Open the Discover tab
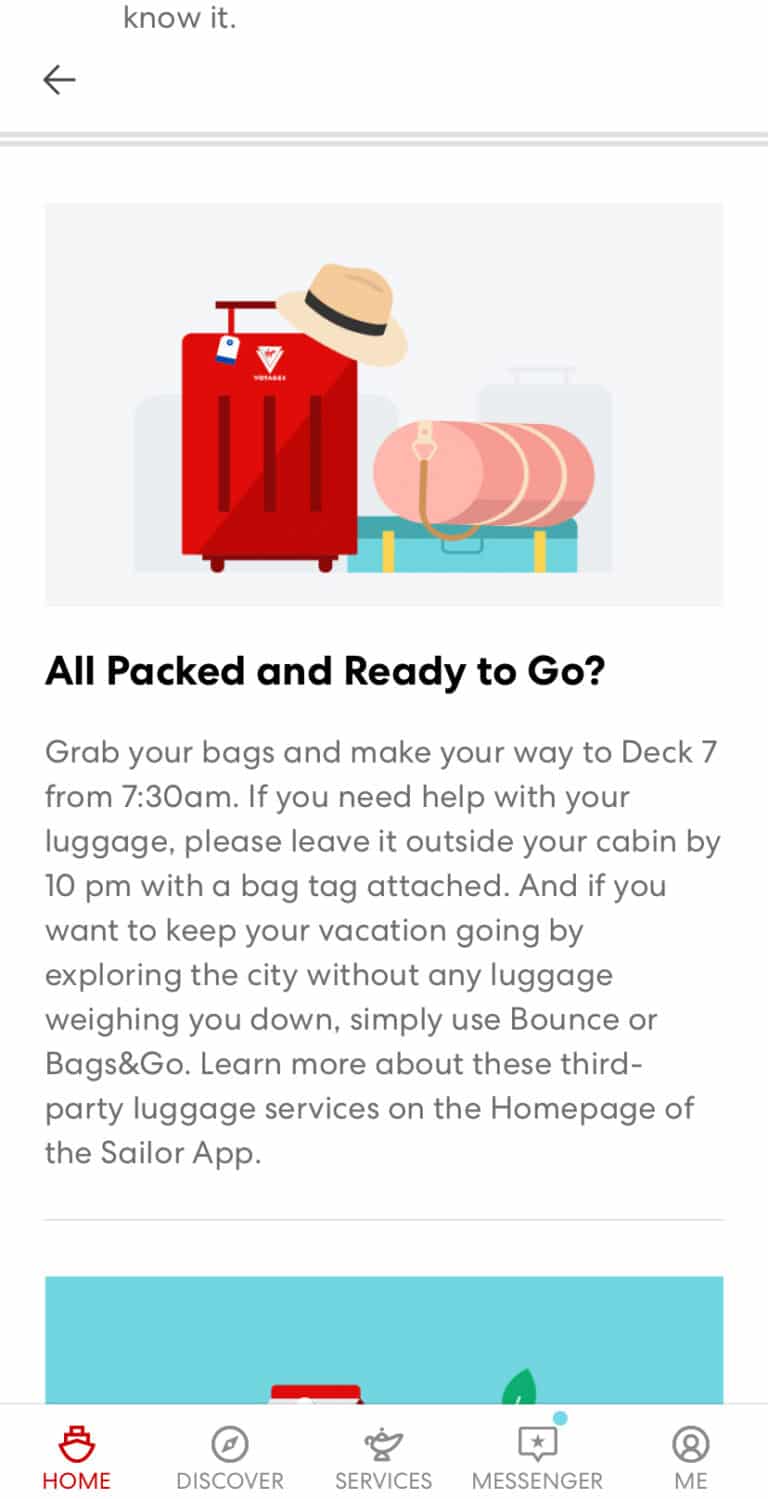Screen dimensions: 768x1499 click(230, 1458)
